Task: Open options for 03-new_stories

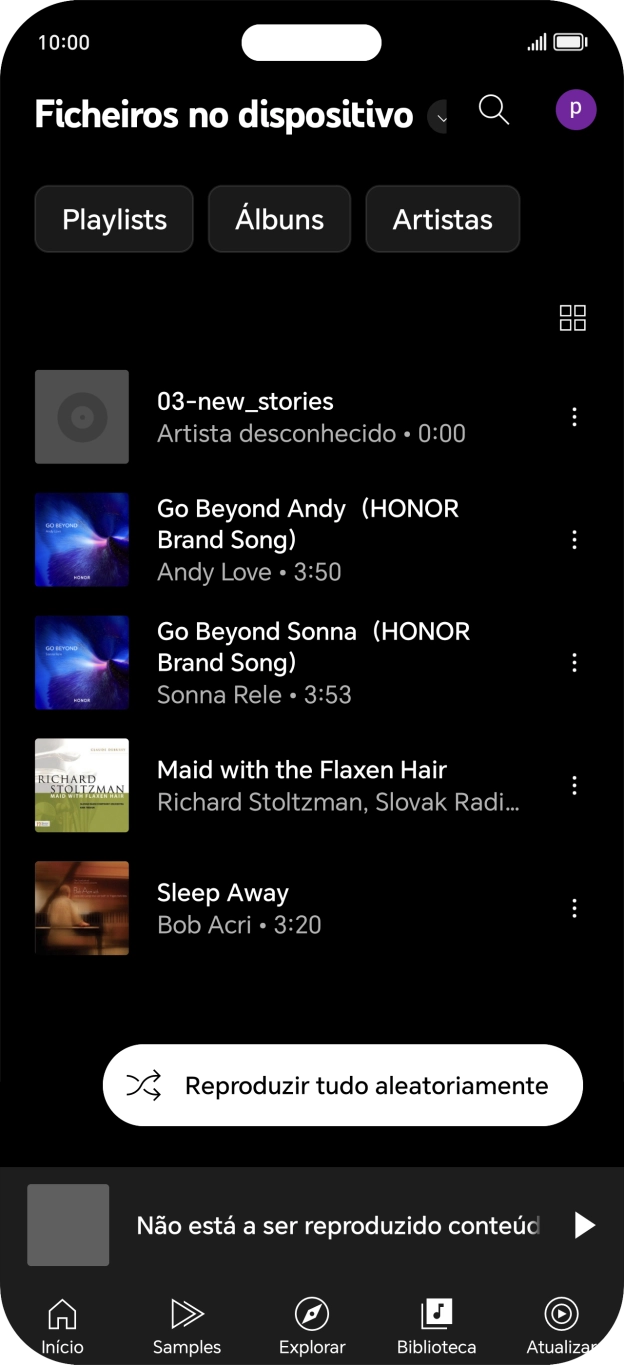Action: 574,417
